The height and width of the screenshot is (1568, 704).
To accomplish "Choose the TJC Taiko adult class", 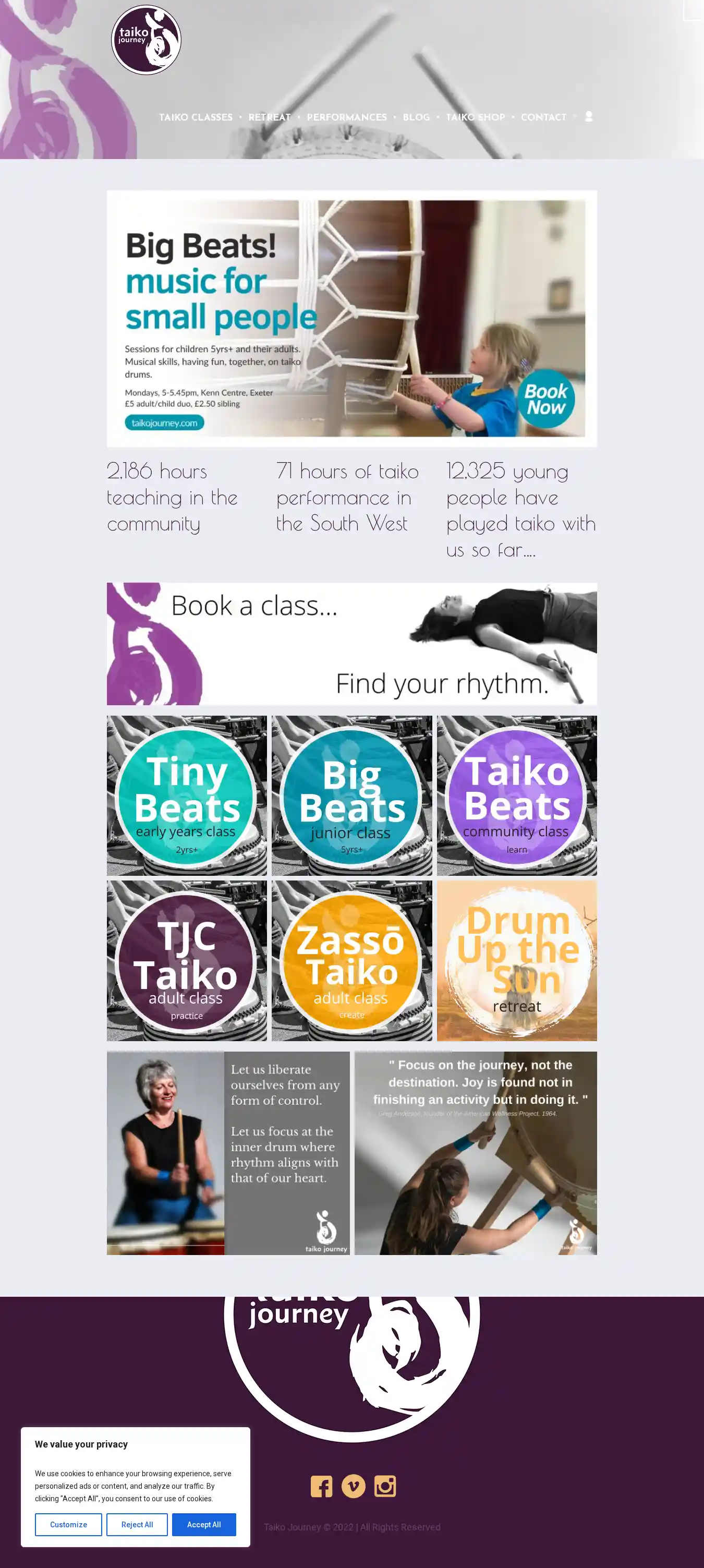I will tap(186, 960).
